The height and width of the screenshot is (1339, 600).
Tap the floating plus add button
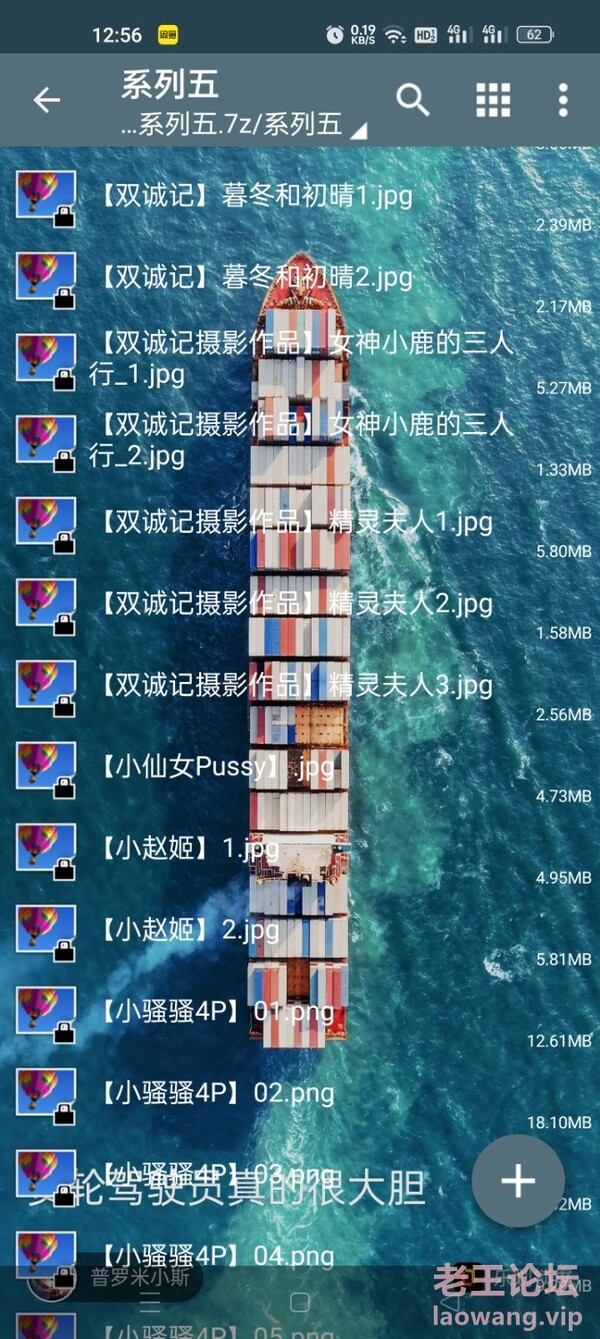(x=518, y=1181)
